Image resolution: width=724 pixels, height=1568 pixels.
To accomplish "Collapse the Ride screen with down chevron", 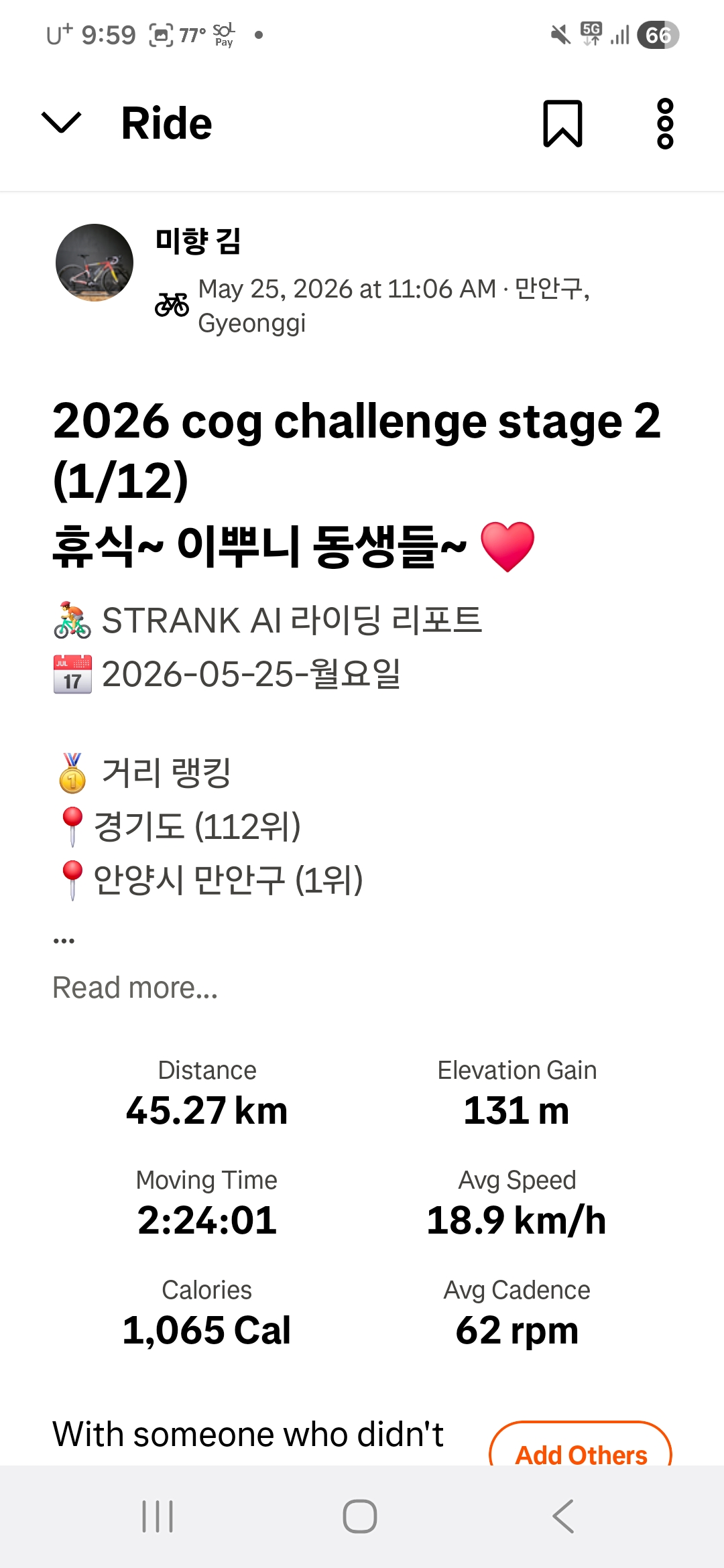I will tap(61, 123).
